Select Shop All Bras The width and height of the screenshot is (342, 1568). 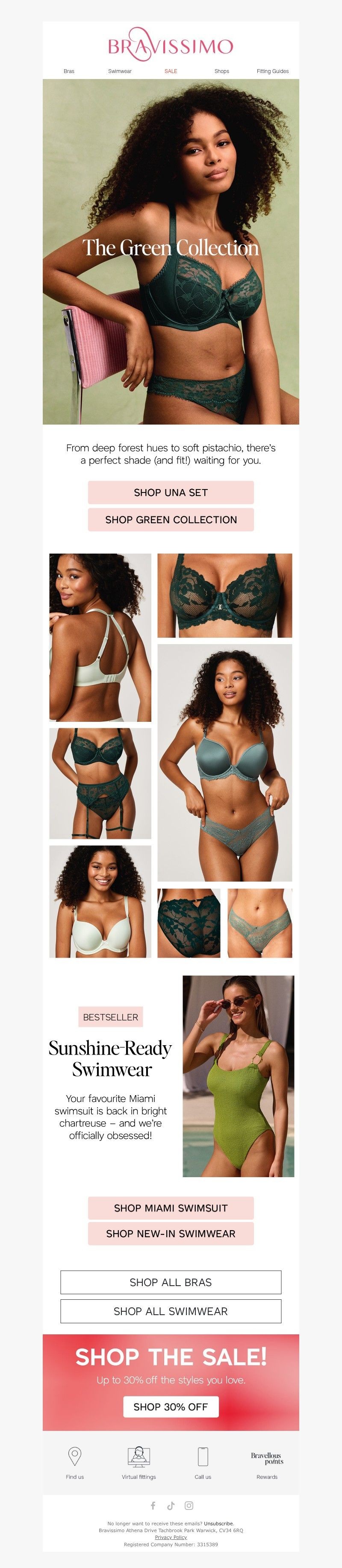tap(171, 1282)
